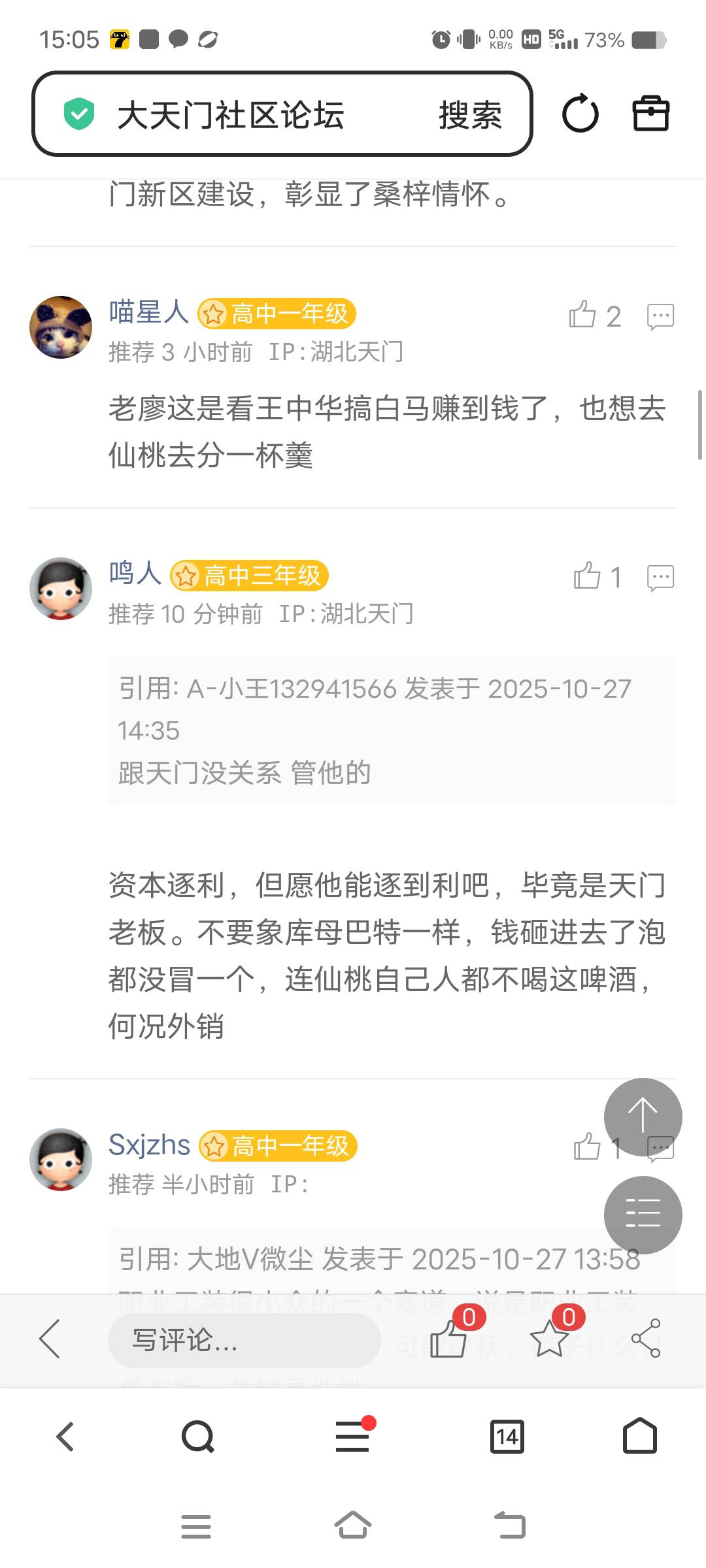Screen dimensions: 706x1568
Task: Go back using the arrow beside 写评论
Action: click(50, 1339)
